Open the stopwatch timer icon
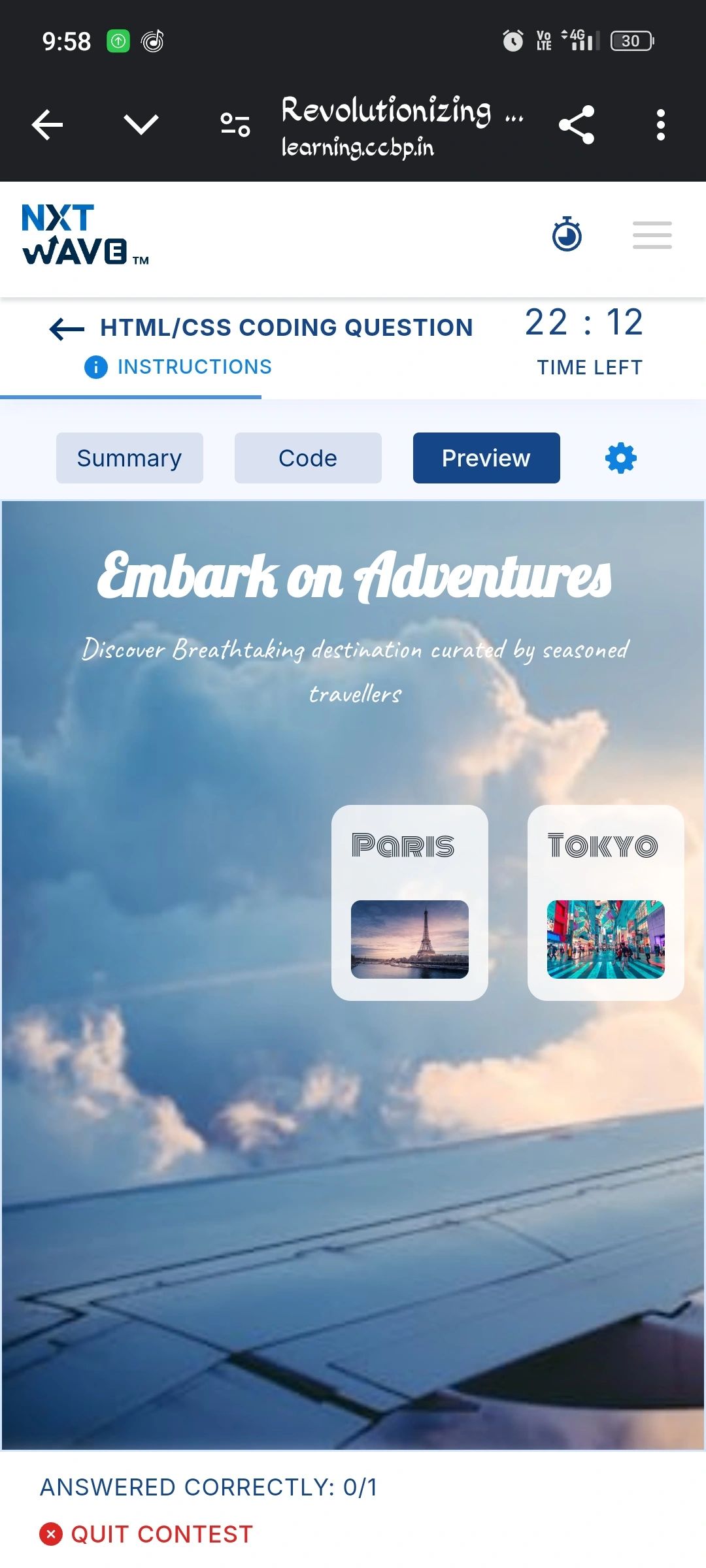Screen dimensions: 706x1568 [567, 235]
